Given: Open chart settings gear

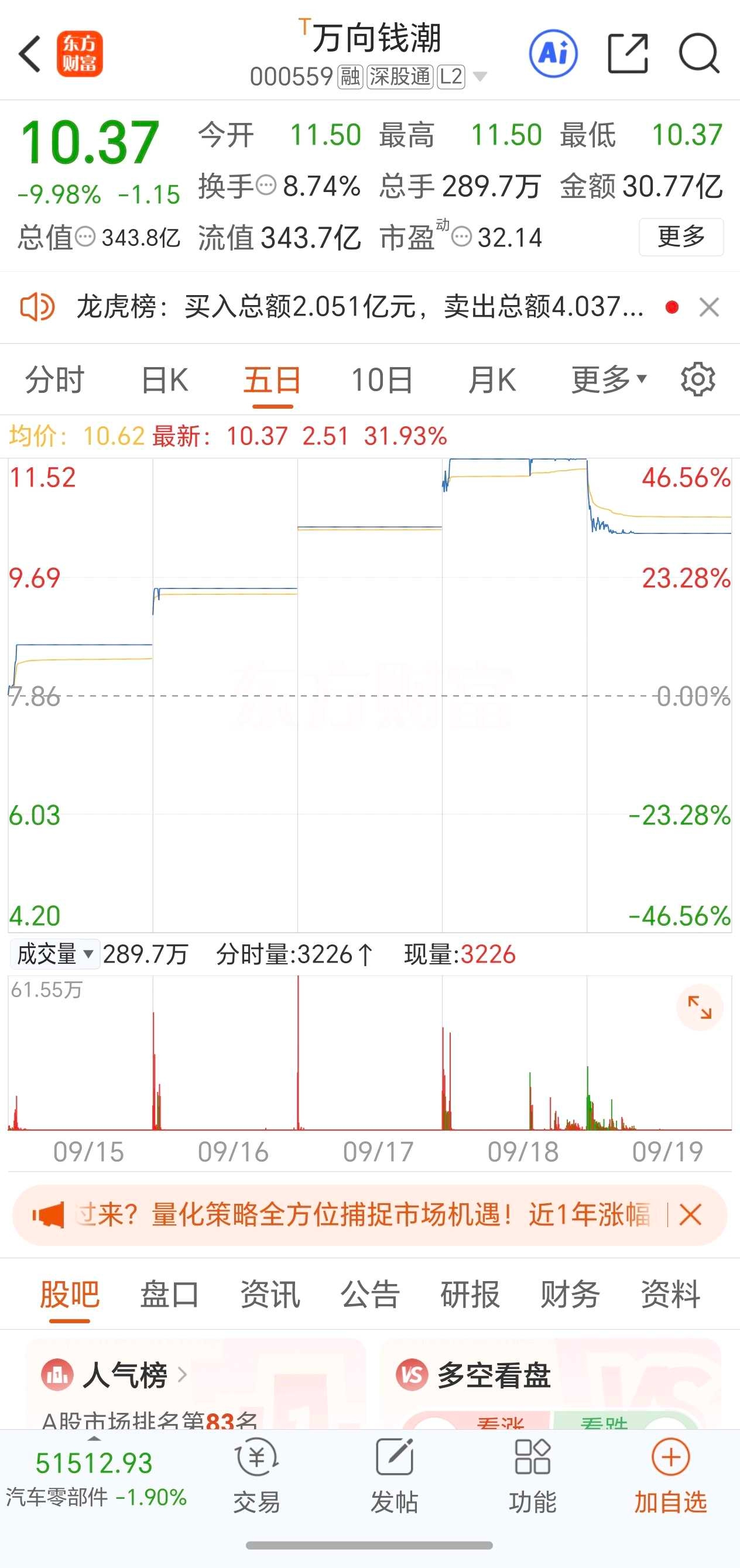Looking at the screenshot, I should pos(697,380).
